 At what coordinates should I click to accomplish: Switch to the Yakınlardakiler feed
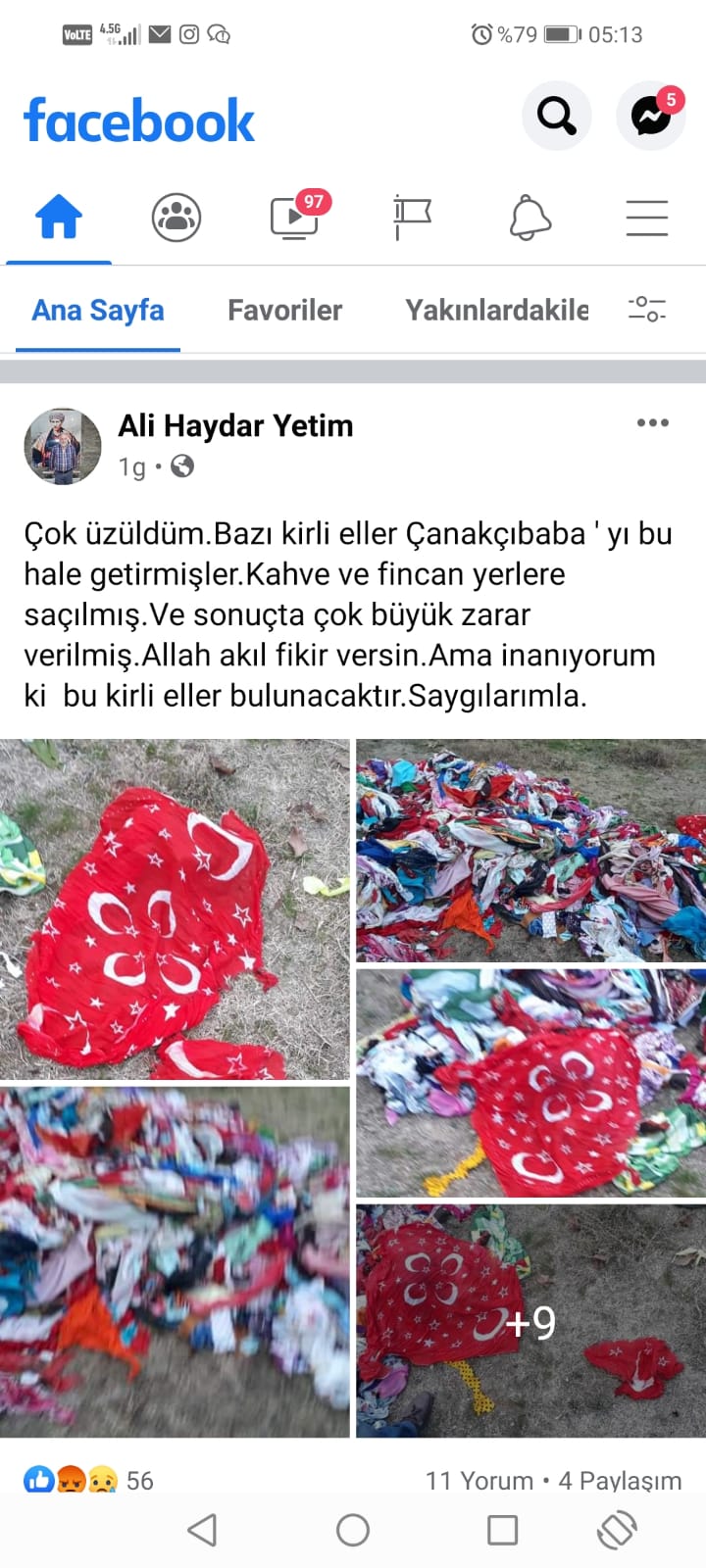pos(496,311)
